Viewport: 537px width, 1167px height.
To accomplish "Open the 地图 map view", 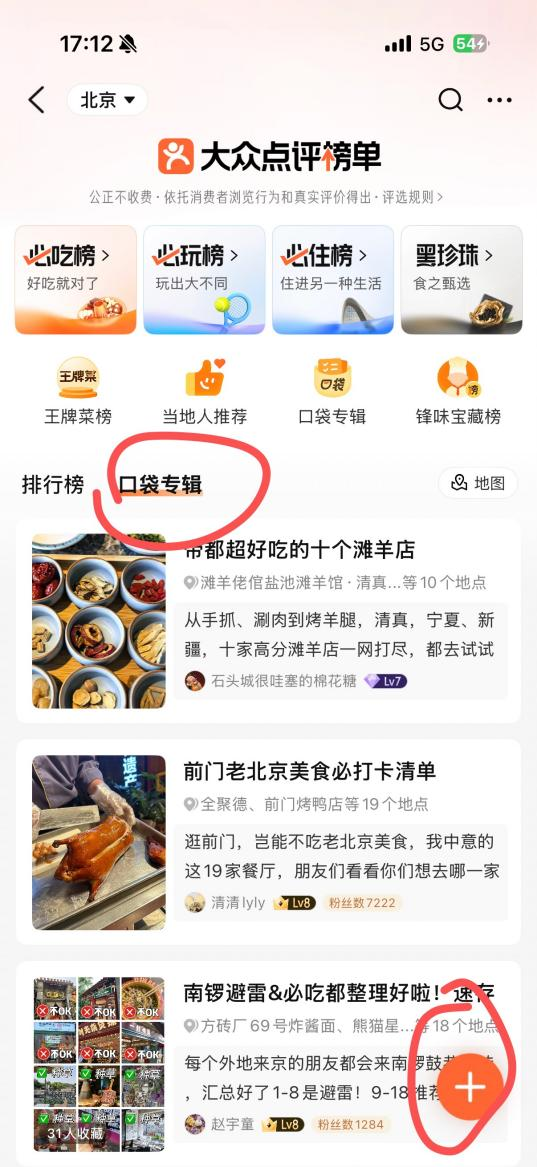I will 478,483.
